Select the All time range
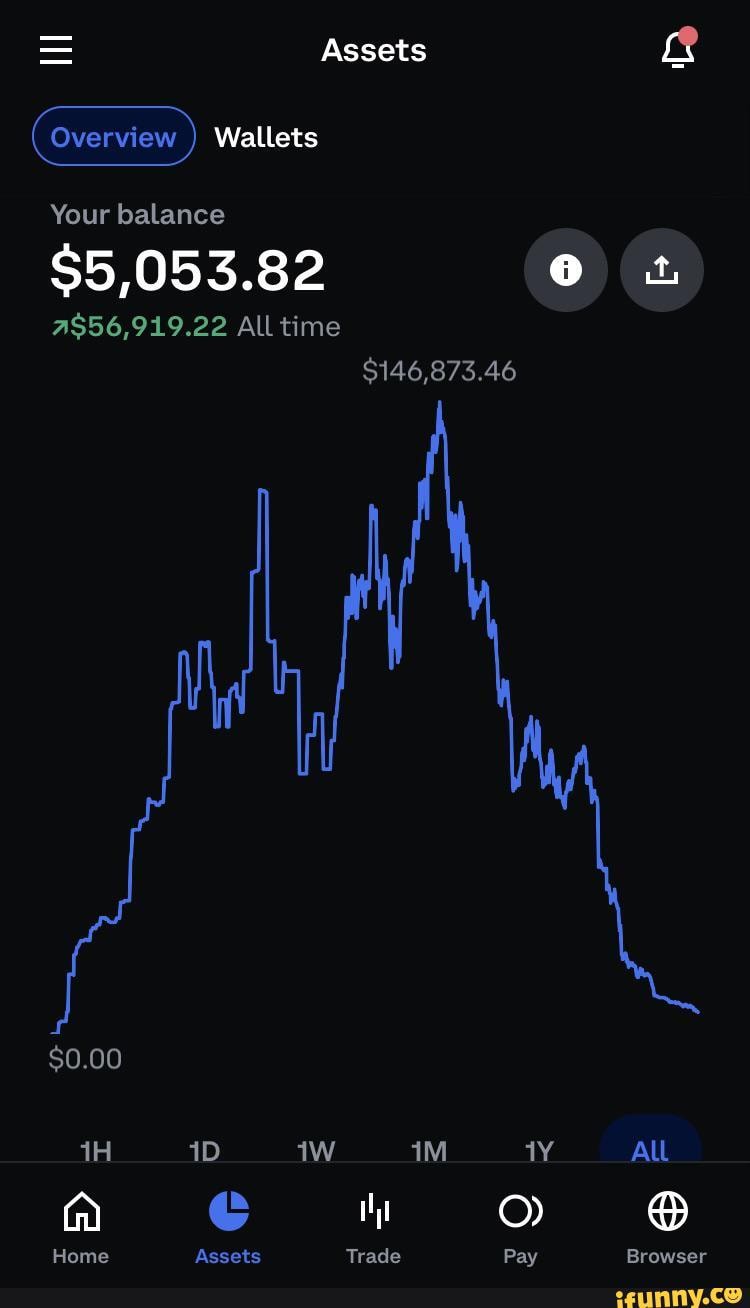The width and height of the screenshot is (750, 1308). [x=650, y=1148]
